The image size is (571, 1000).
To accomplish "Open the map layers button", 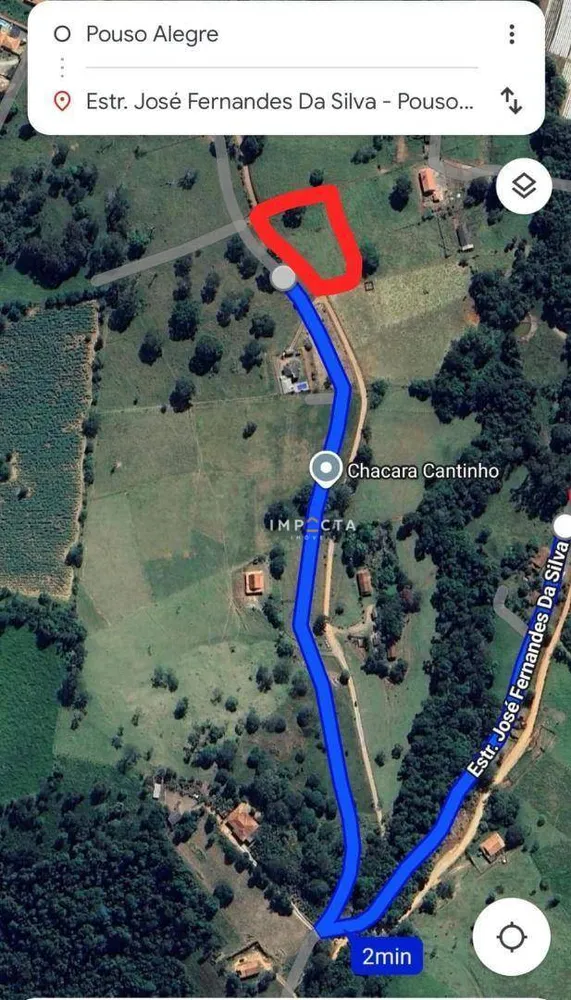I will [x=524, y=186].
